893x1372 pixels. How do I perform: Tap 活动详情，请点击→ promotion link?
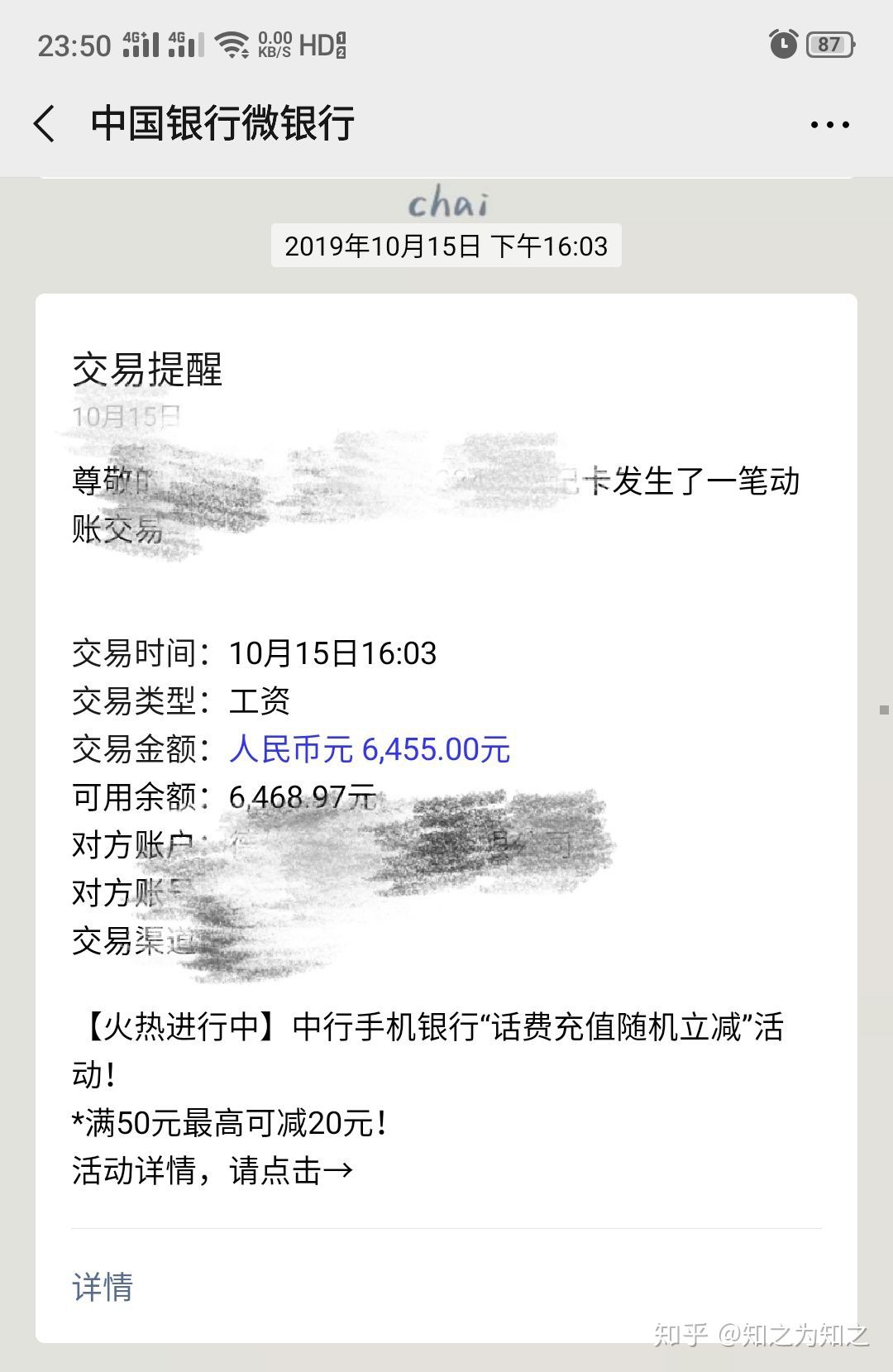(211, 1169)
